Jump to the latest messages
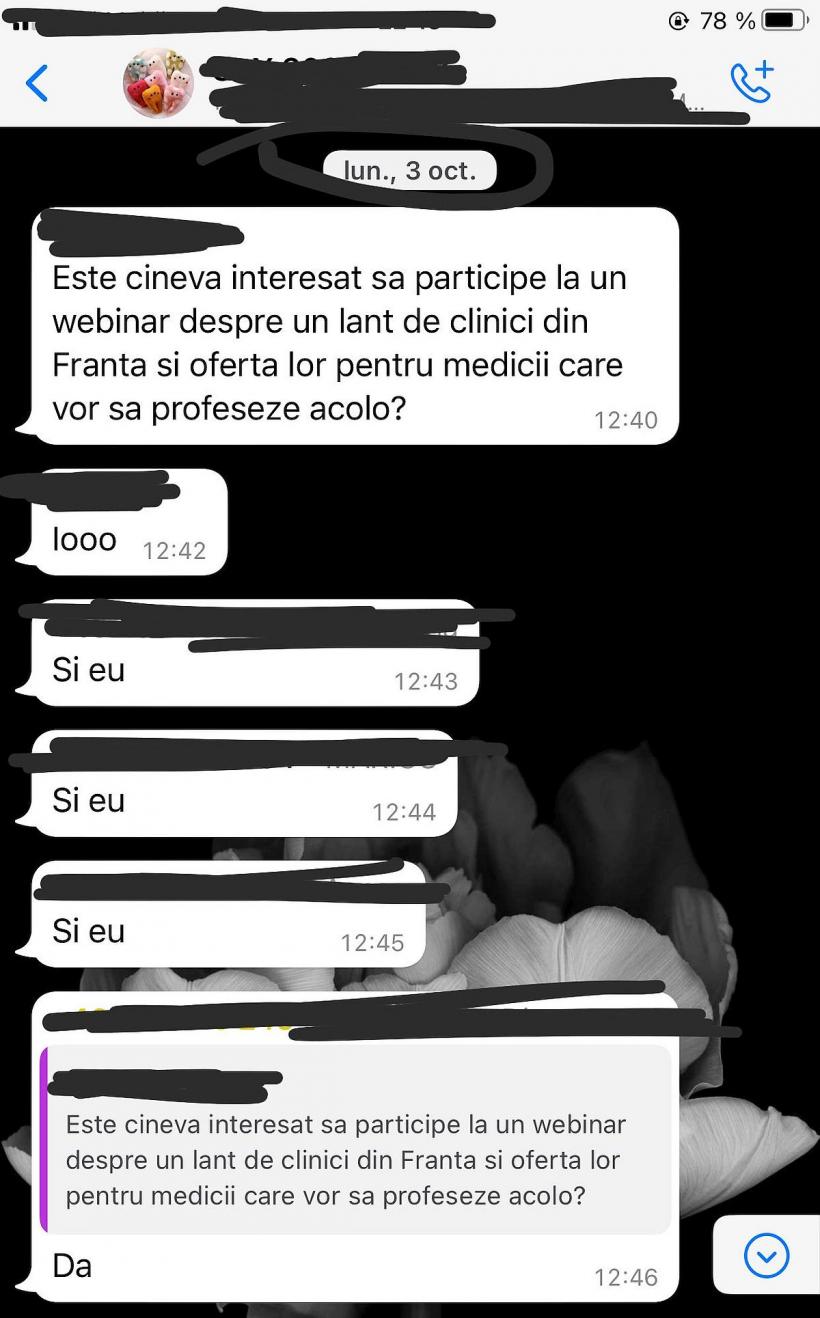The width and height of the screenshot is (820, 1318). (x=767, y=1255)
